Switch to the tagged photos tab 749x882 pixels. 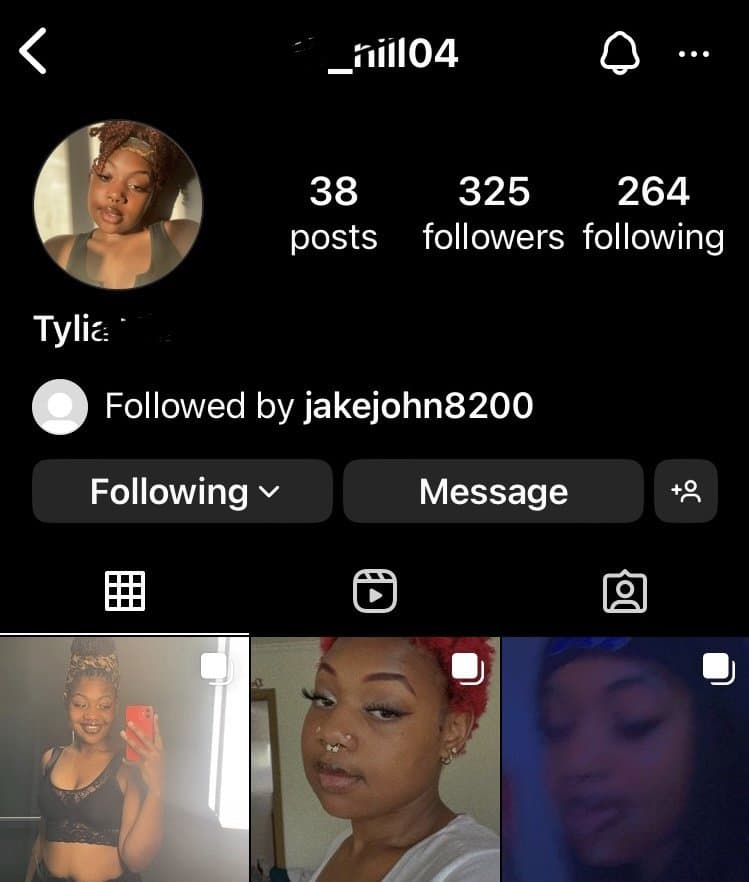(625, 591)
